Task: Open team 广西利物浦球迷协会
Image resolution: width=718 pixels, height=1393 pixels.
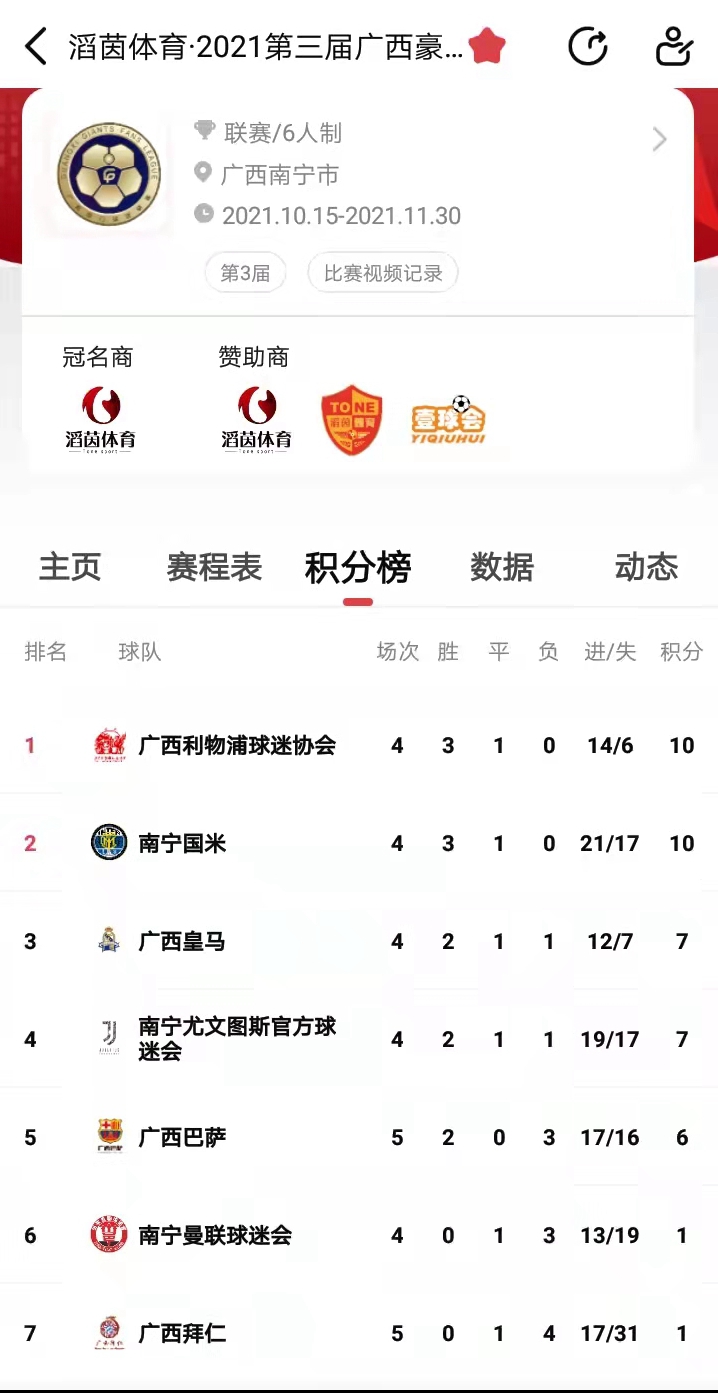Action: (x=237, y=745)
